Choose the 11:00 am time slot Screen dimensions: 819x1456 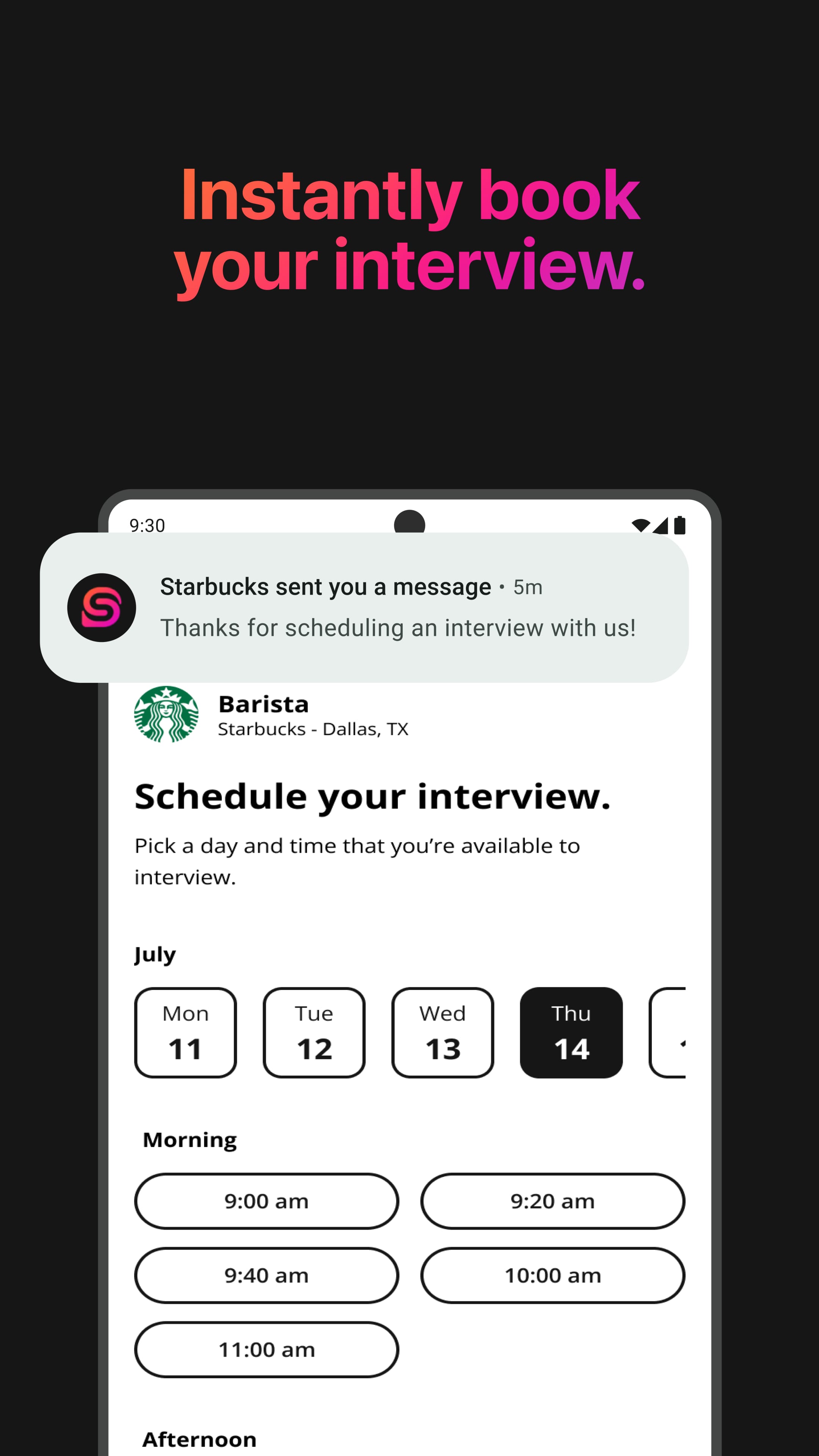click(266, 1350)
